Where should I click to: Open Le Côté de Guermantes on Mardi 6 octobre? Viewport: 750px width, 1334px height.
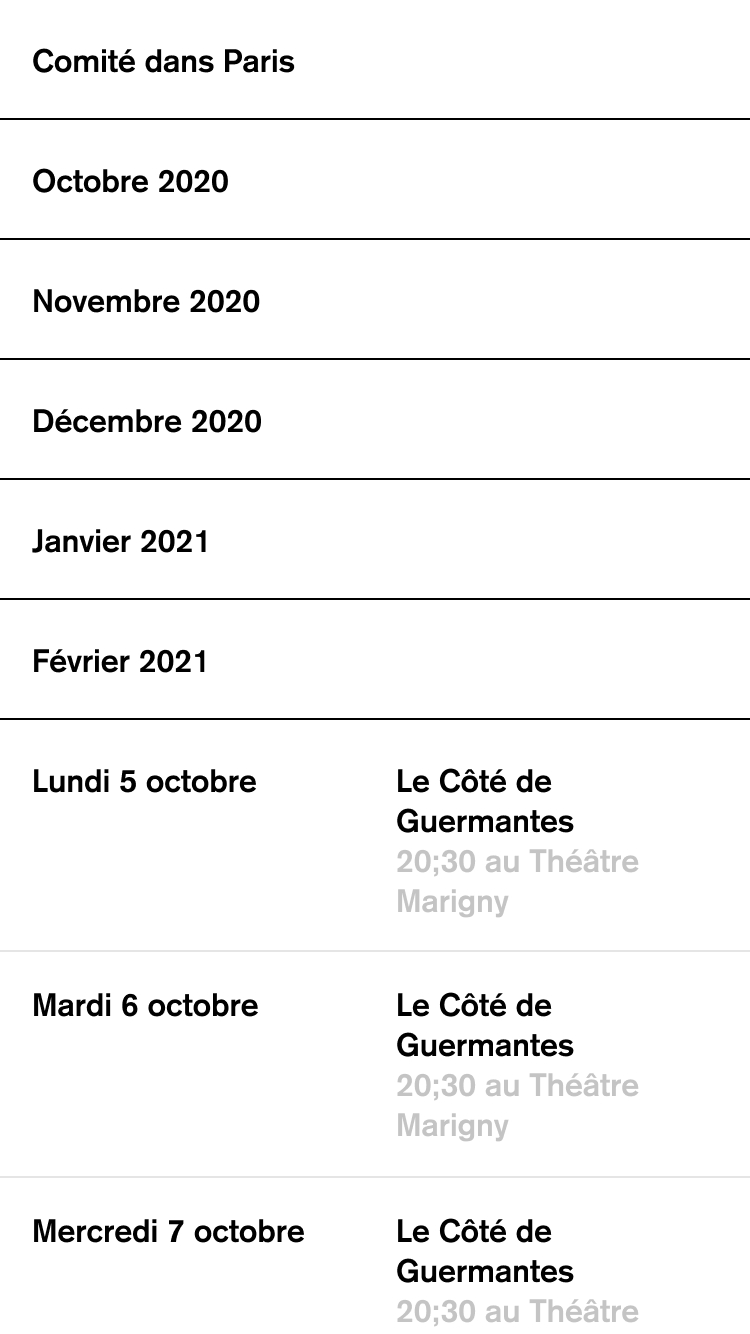(486, 1025)
